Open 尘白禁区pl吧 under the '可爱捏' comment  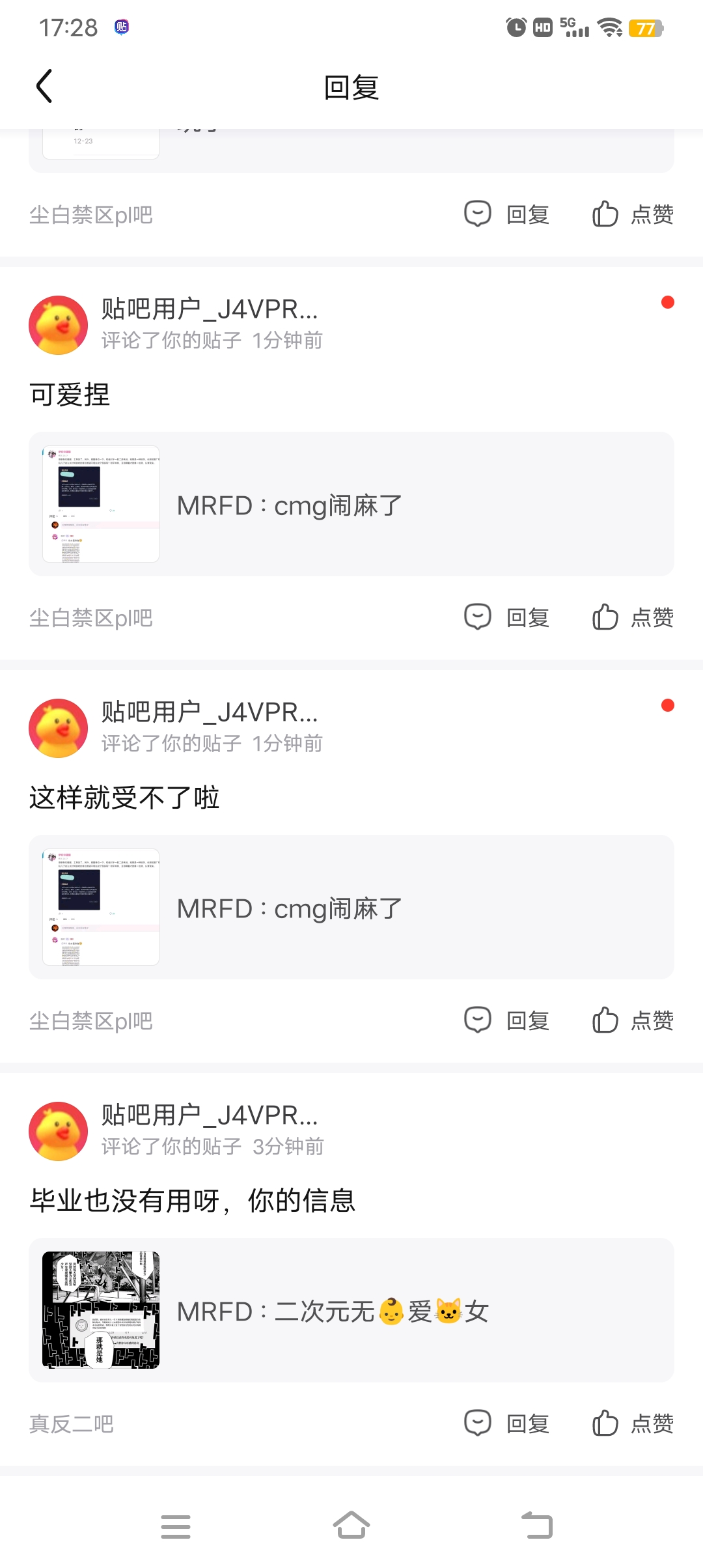coord(91,618)
